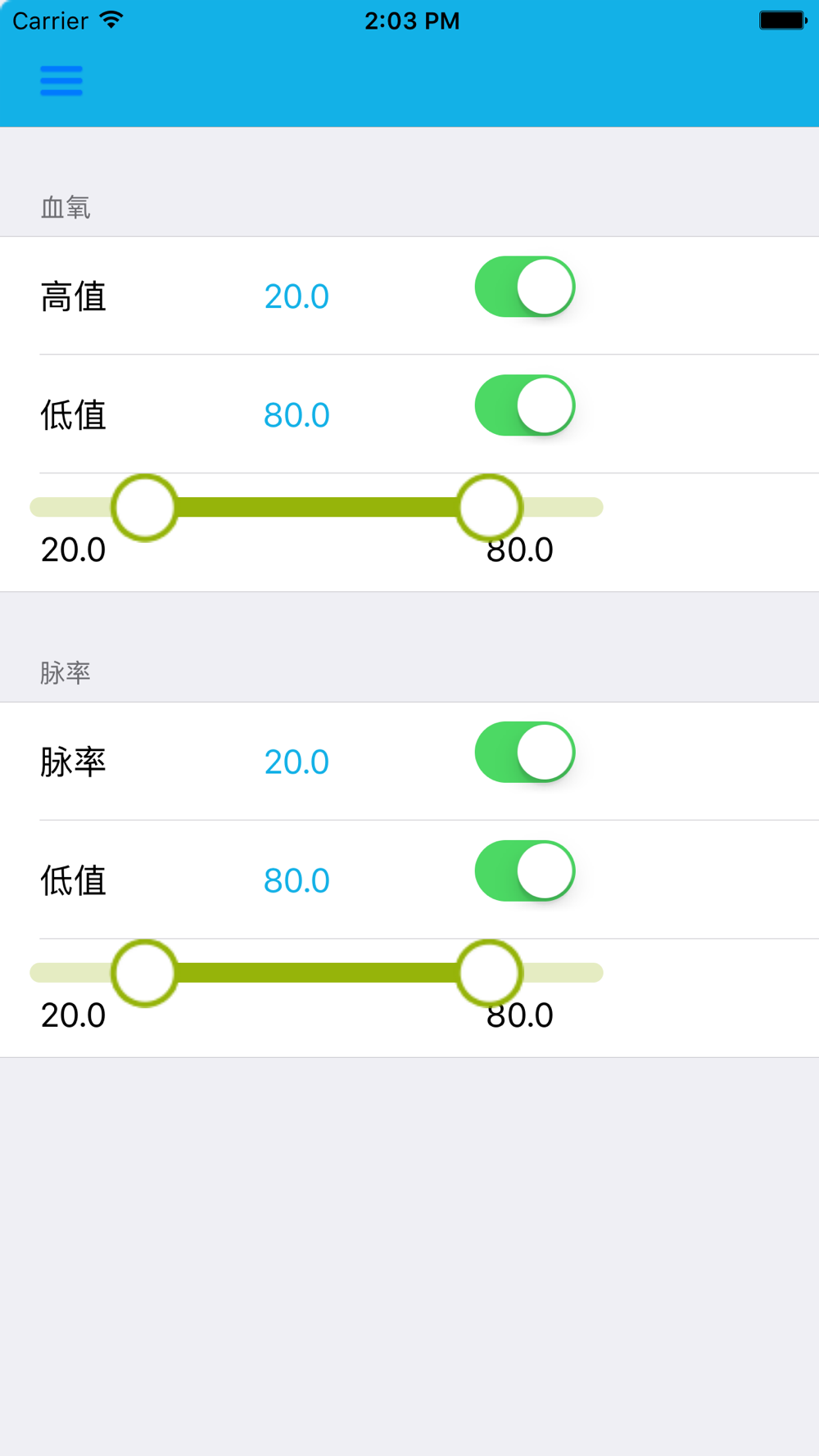The width and height of the screenshot is (819, 1456).
Task: Tap the 血氧 slider's lower handle
Action: point(144,508)
